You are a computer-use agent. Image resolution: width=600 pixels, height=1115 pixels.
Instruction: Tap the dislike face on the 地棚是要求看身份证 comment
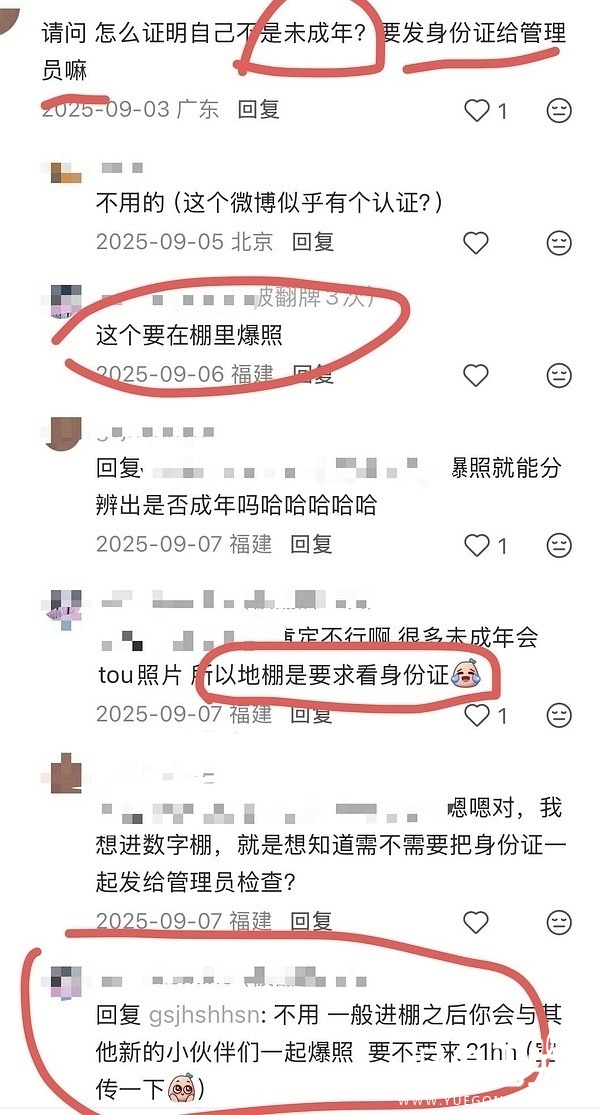pos(559,715)
